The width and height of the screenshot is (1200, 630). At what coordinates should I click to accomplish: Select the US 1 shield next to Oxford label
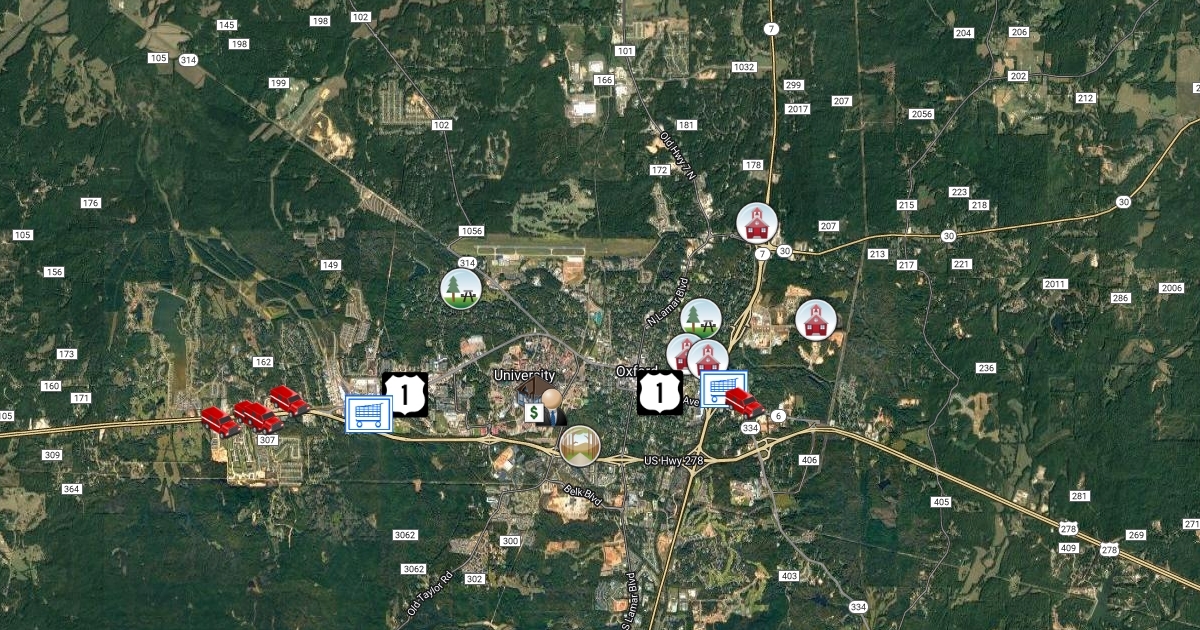(x=661, y=393)
